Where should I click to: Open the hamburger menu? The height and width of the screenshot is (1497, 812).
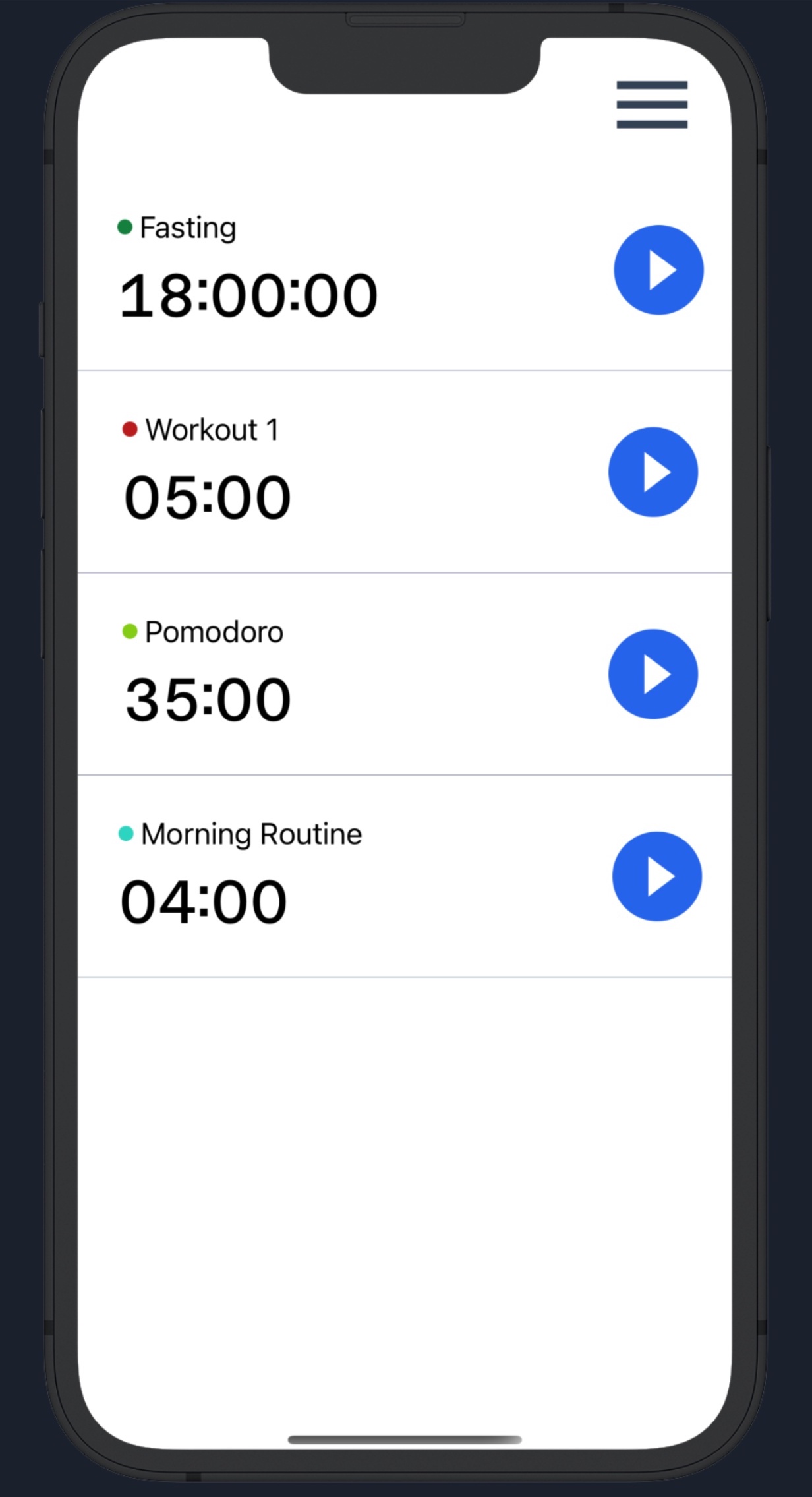[651, 104]
